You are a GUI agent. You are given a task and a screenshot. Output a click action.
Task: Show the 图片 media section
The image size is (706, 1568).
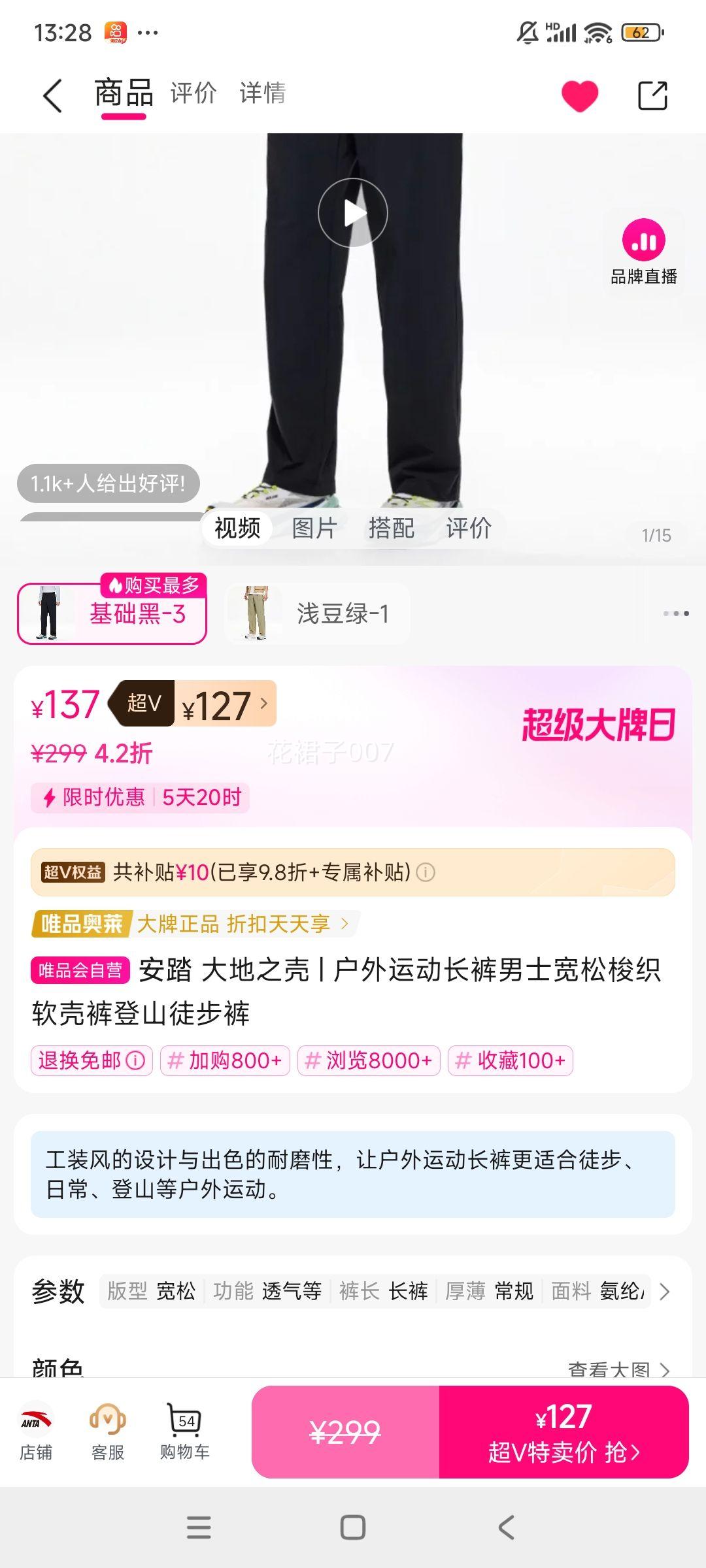click(x=314, y=528)
